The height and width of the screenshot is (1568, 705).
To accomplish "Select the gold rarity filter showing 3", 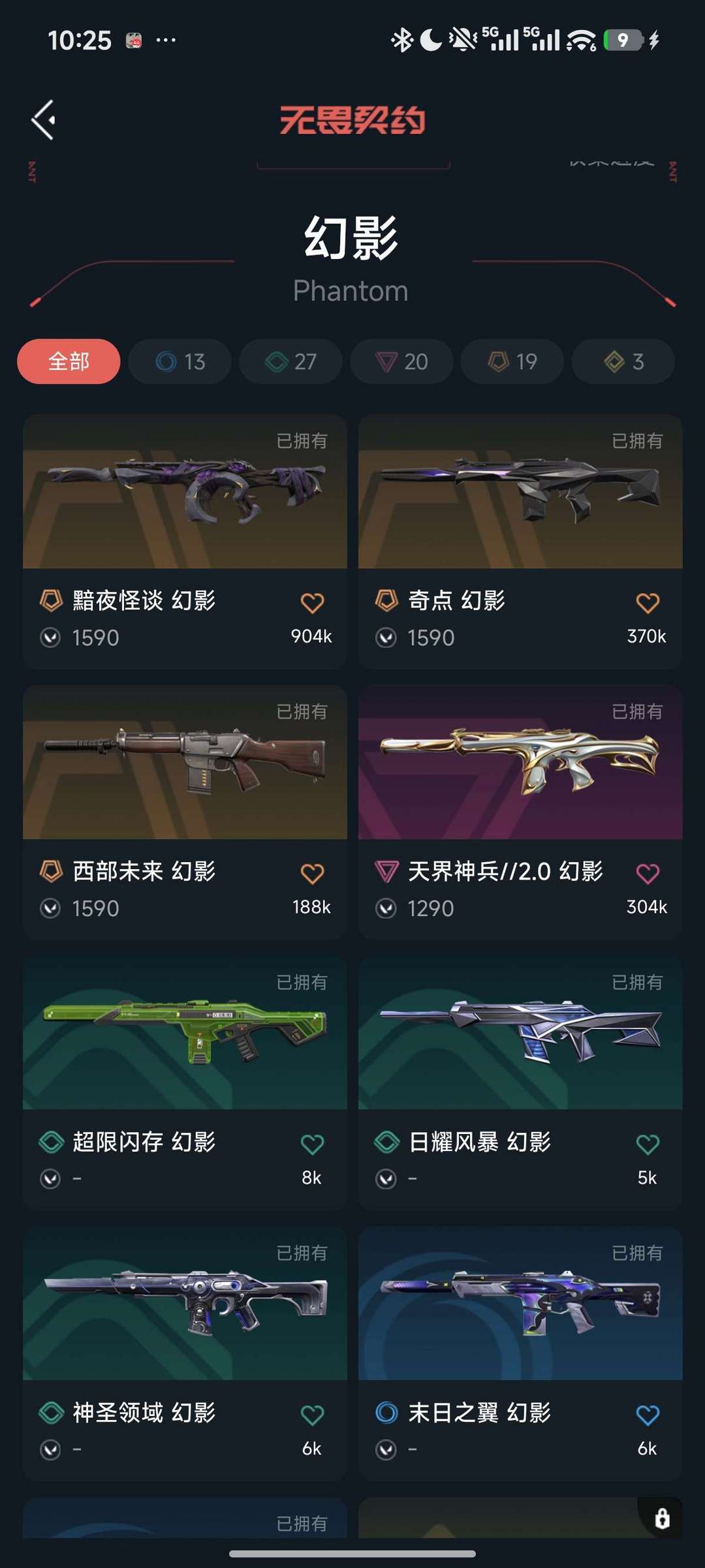I will pos(621,361).
